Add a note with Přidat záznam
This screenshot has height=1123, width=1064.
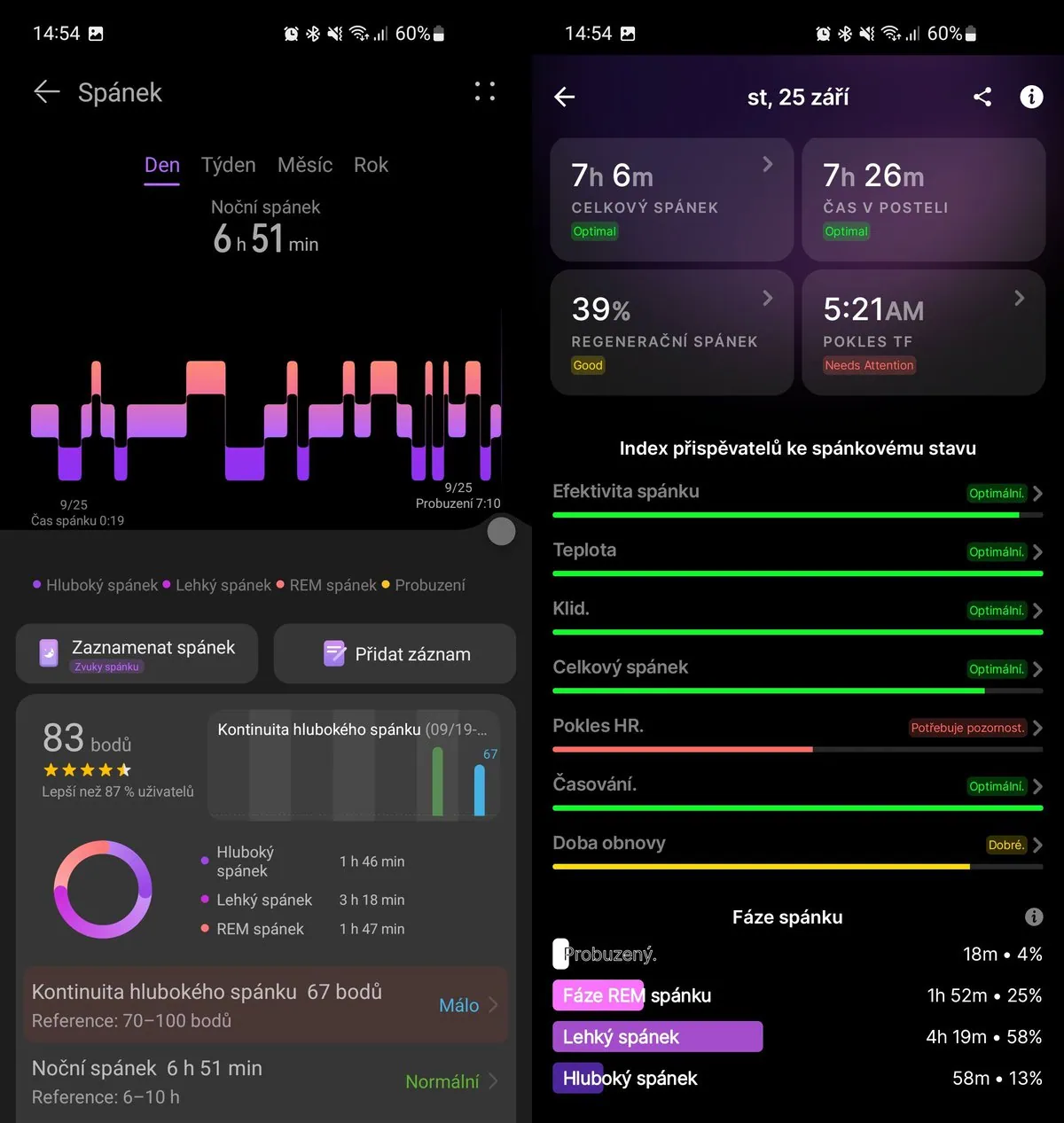[395, 654]
